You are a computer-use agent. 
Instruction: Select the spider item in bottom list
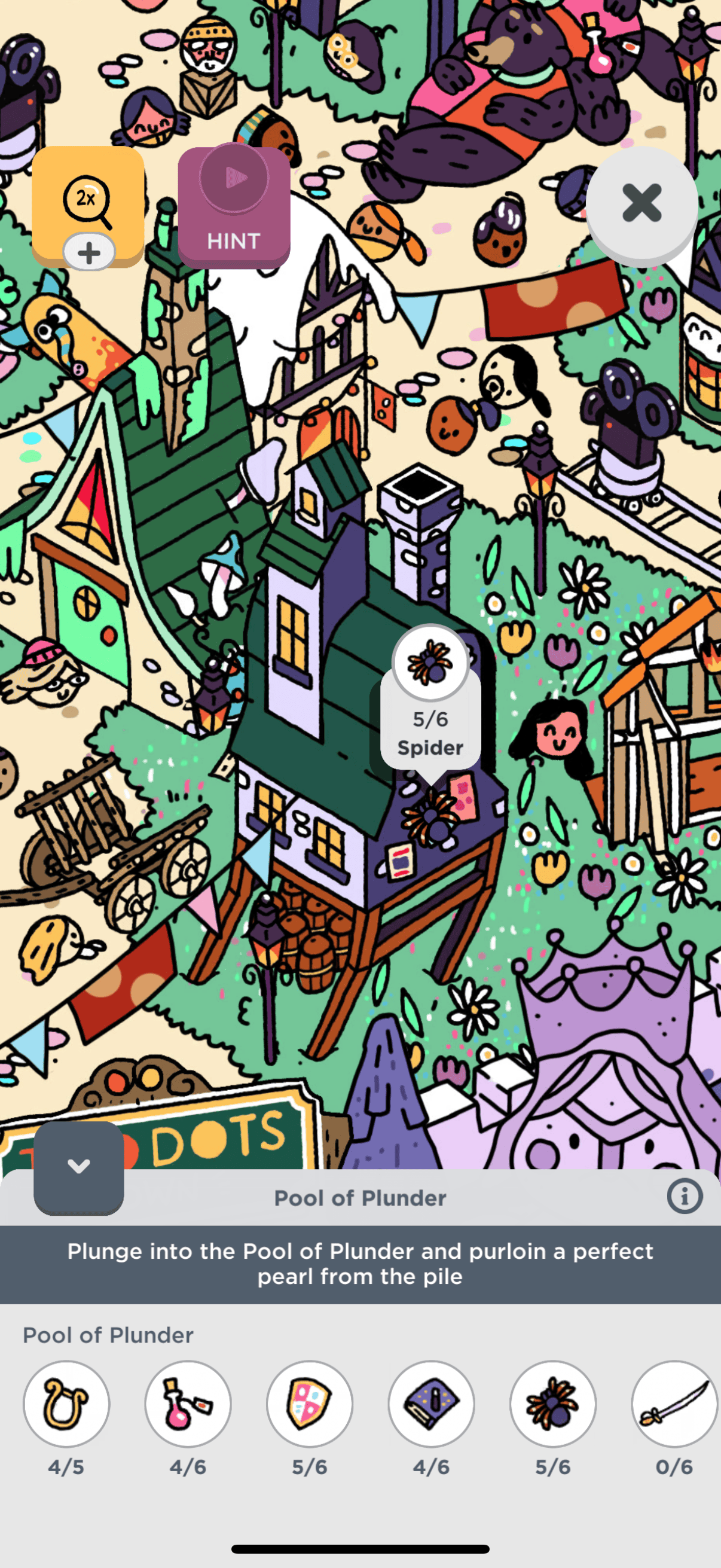coord(552,1404)
